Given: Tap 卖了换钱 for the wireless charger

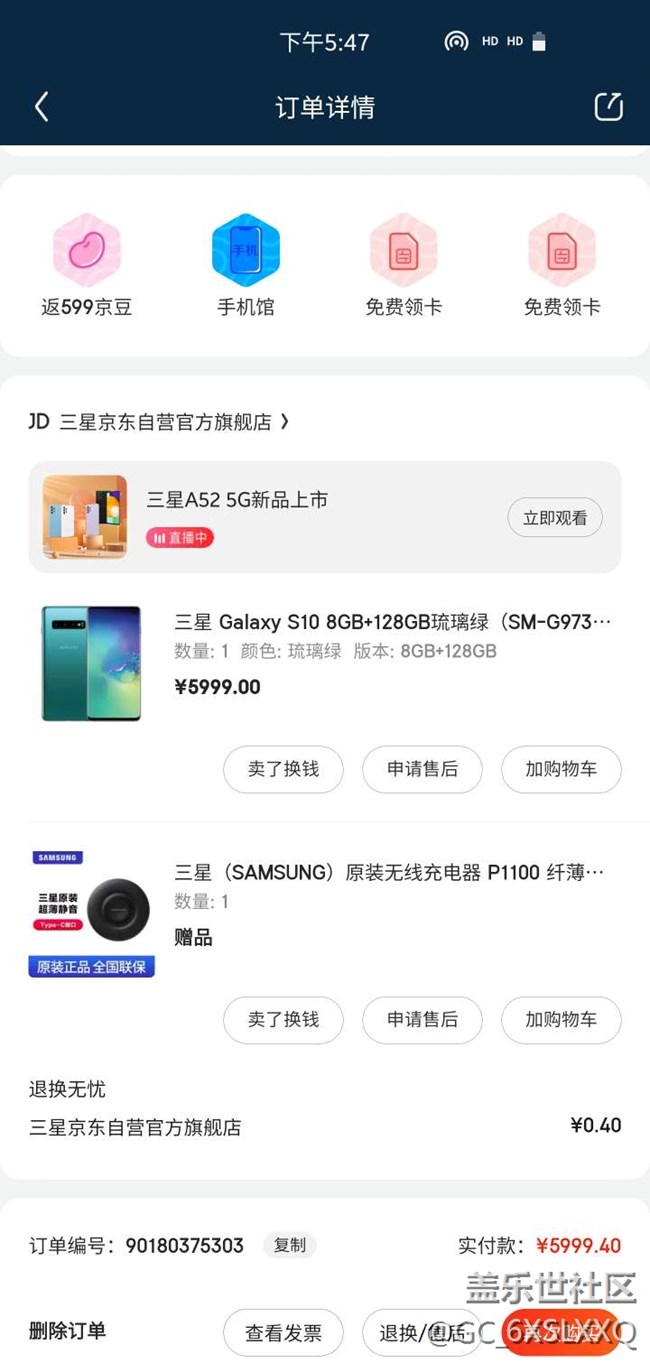Looking at the screenshot, I should click(283, 1019).
